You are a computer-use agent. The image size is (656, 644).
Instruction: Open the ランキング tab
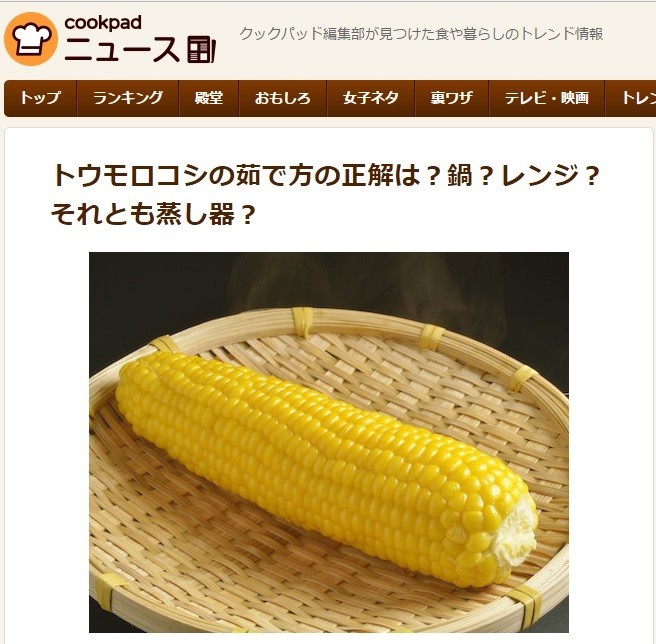[128, 98]
